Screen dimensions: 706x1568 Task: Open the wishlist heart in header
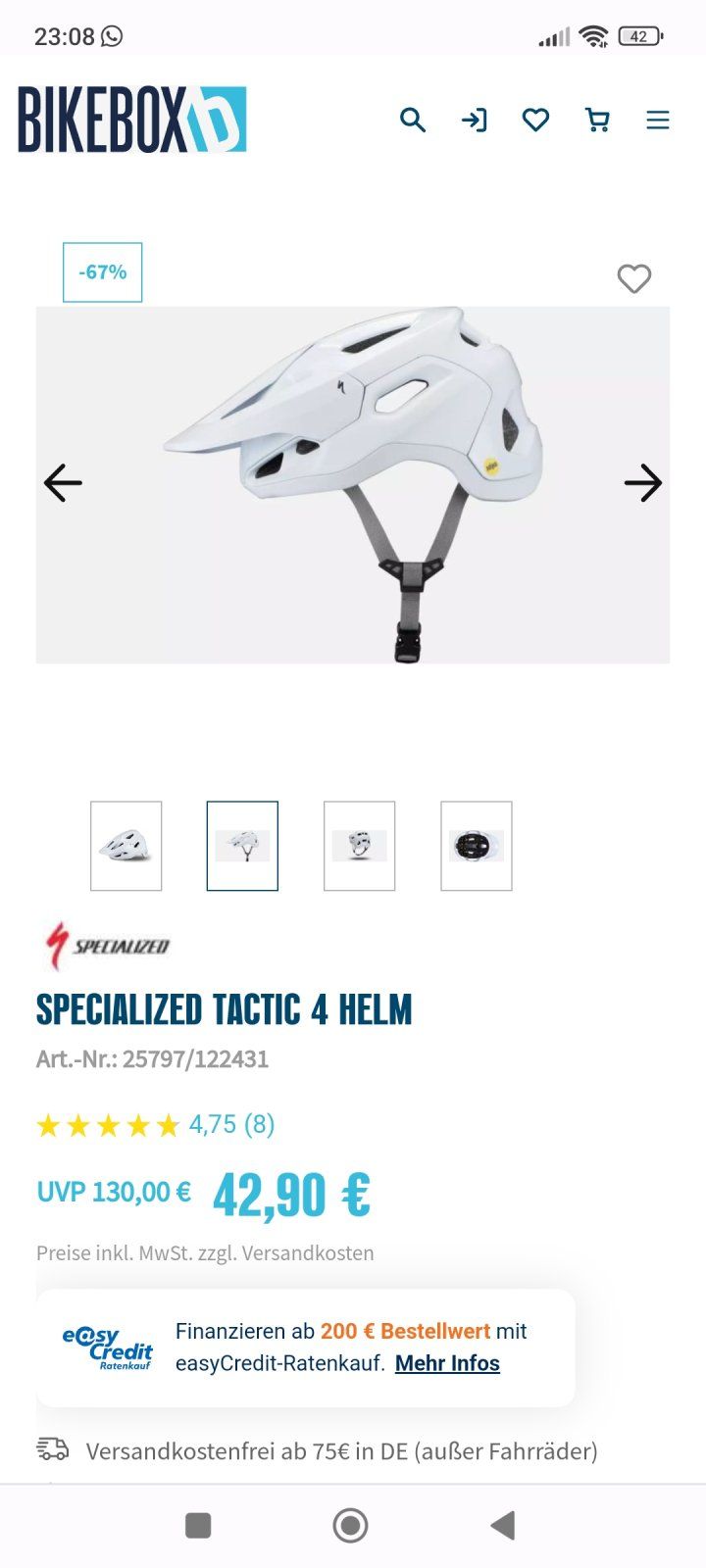(535, 121)
